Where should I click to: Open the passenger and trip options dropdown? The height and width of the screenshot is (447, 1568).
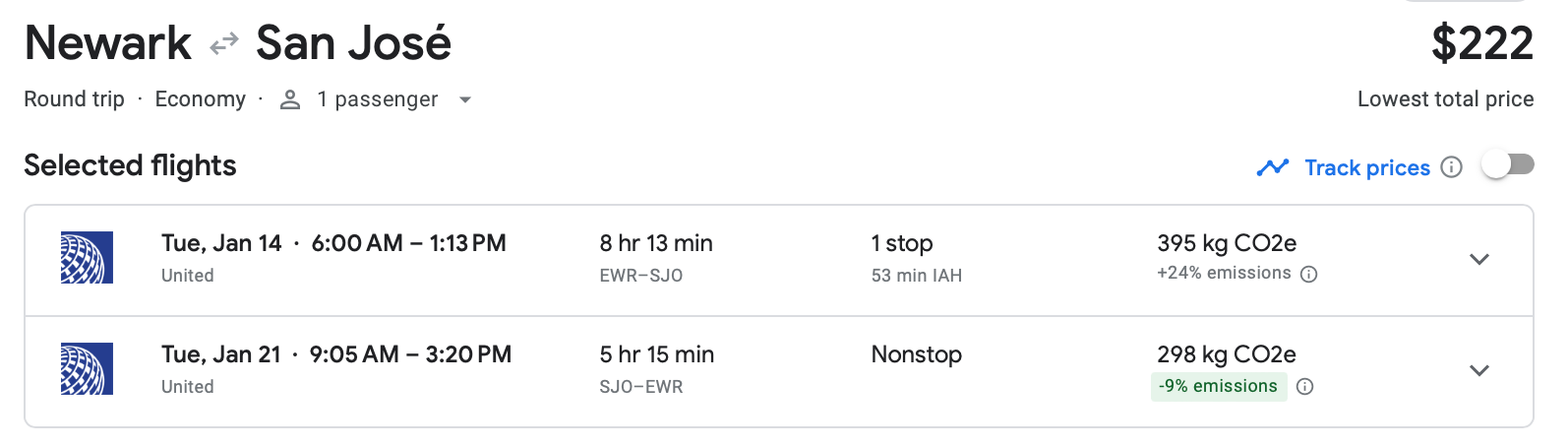click(465, 99)
